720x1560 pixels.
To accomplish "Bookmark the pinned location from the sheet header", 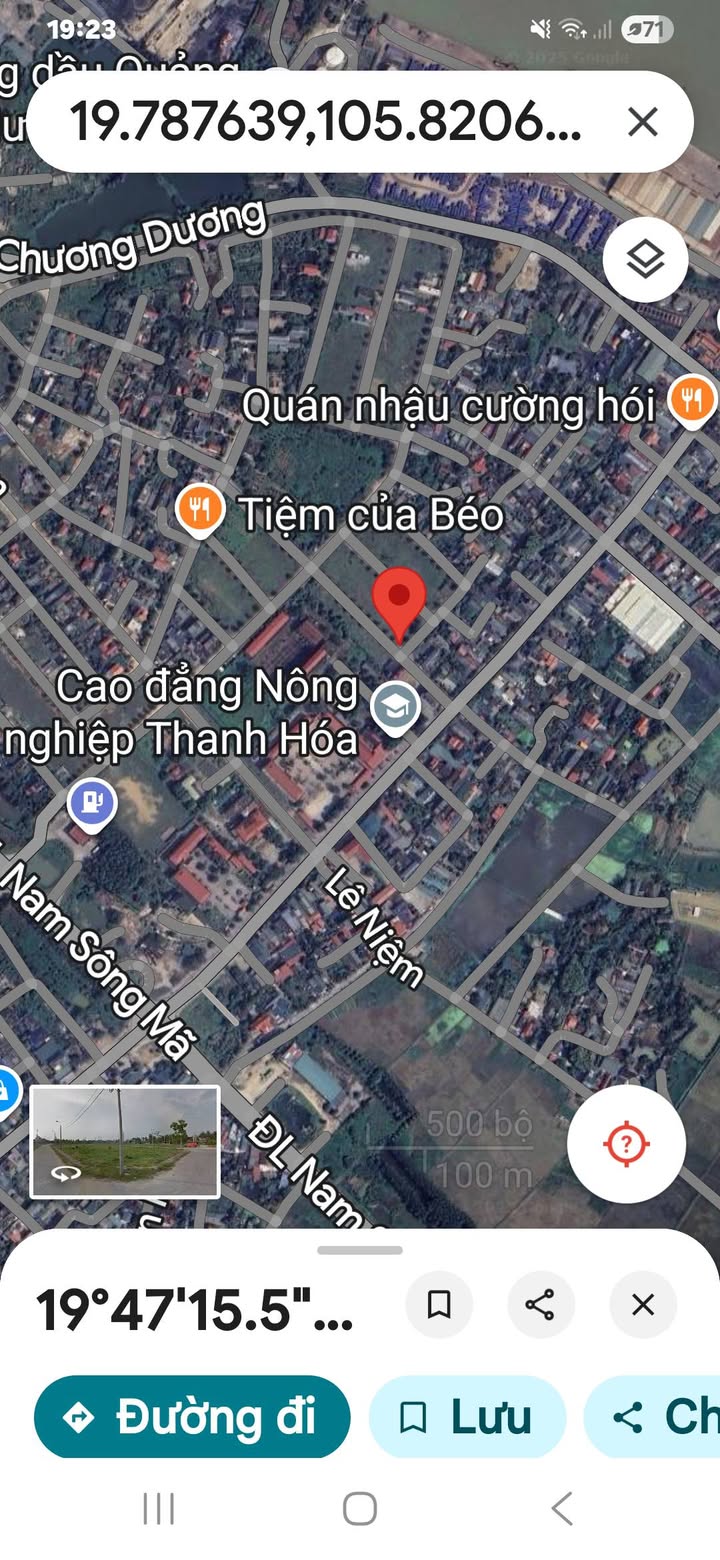I will pyautogui.click(x=439, y=1305).
